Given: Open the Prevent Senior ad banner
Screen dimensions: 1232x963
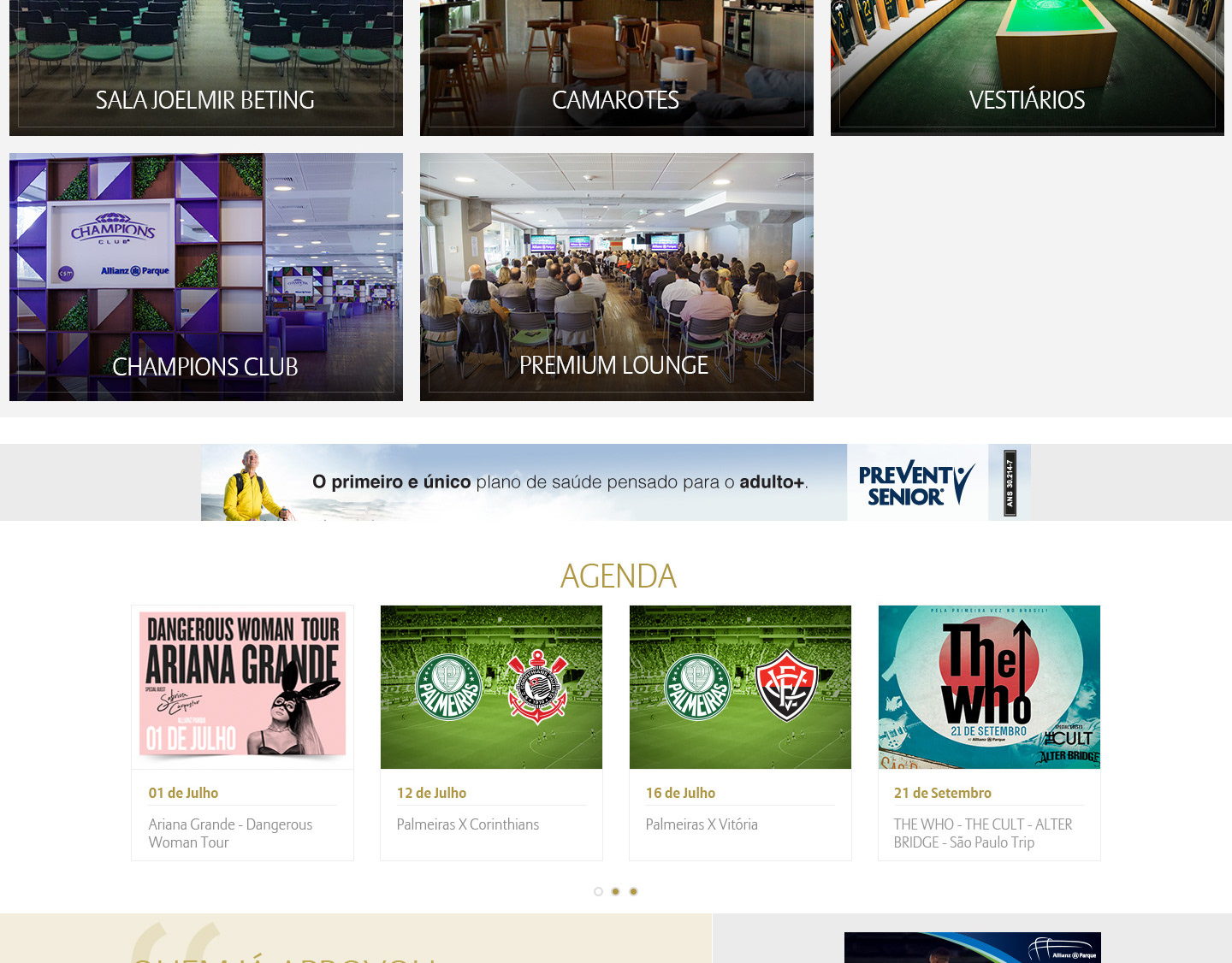Looking at the screenshot, I should (x=615, y=482).
